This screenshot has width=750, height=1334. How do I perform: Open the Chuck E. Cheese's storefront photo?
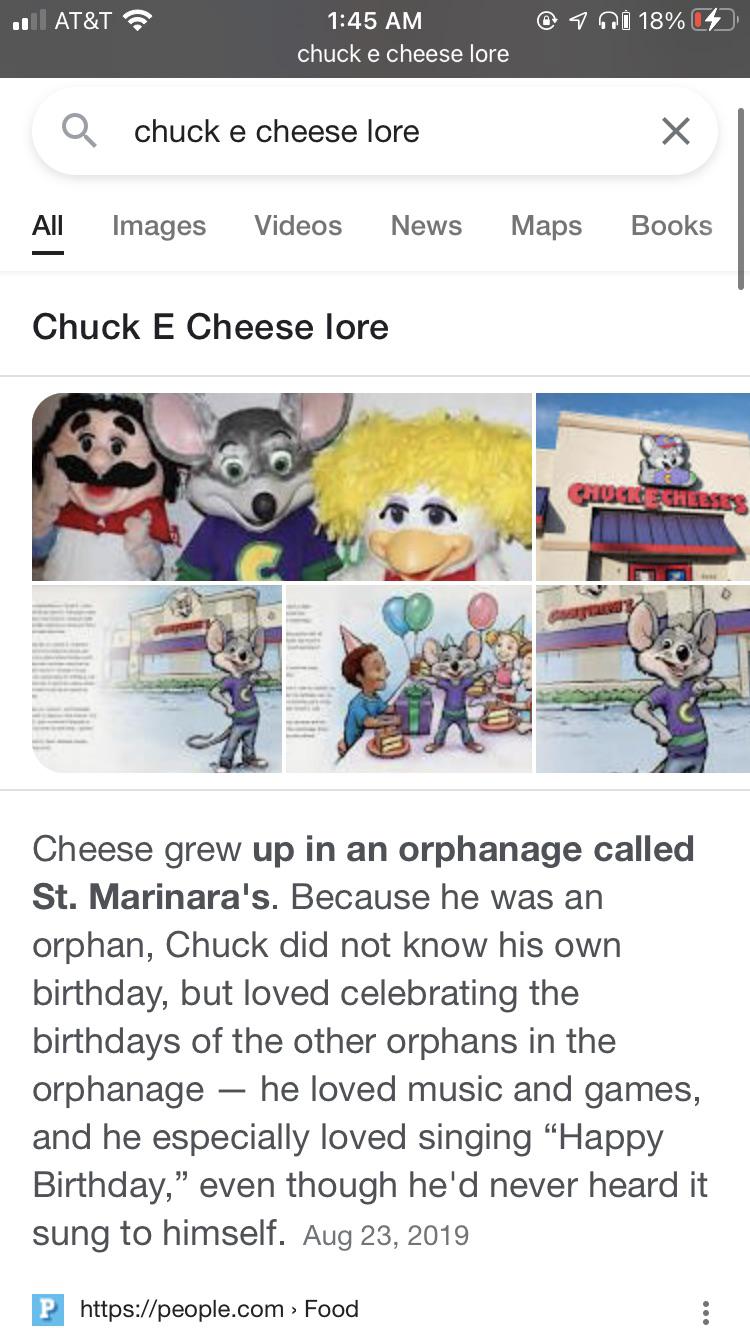coord(643,487)
